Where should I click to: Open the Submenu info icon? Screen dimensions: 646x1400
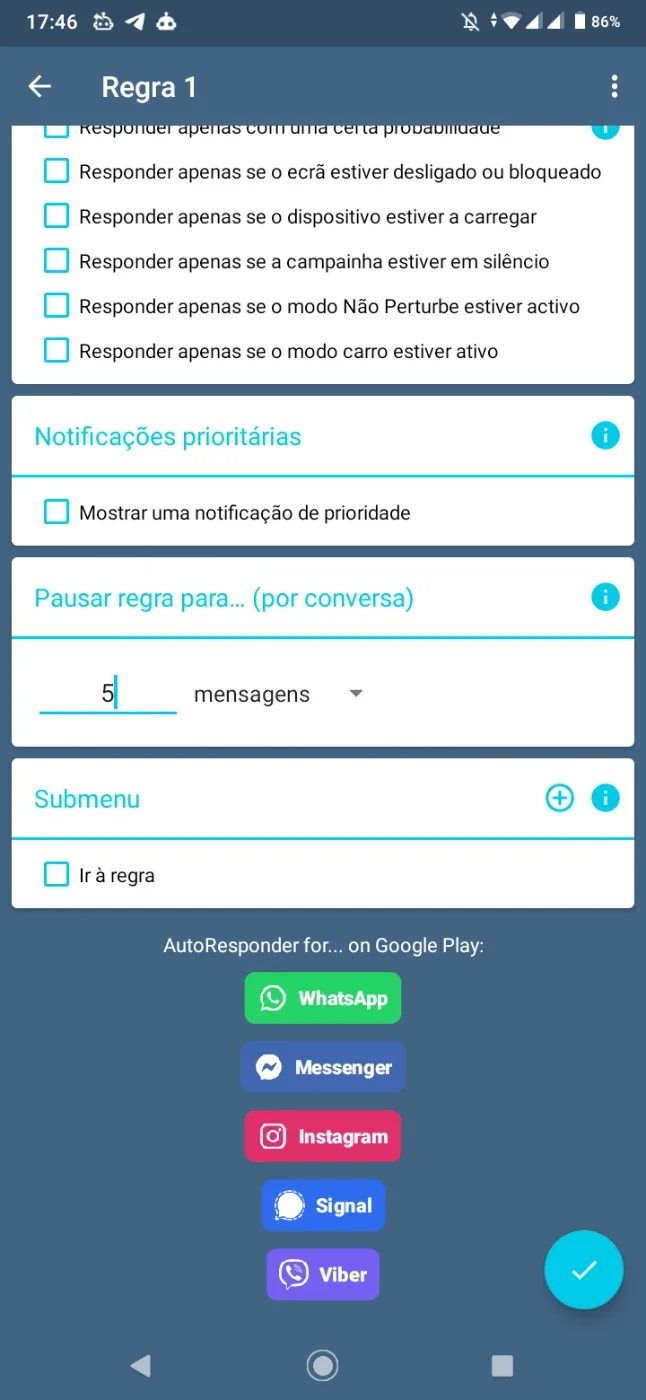pyautogui.click(x=605, y=798)
